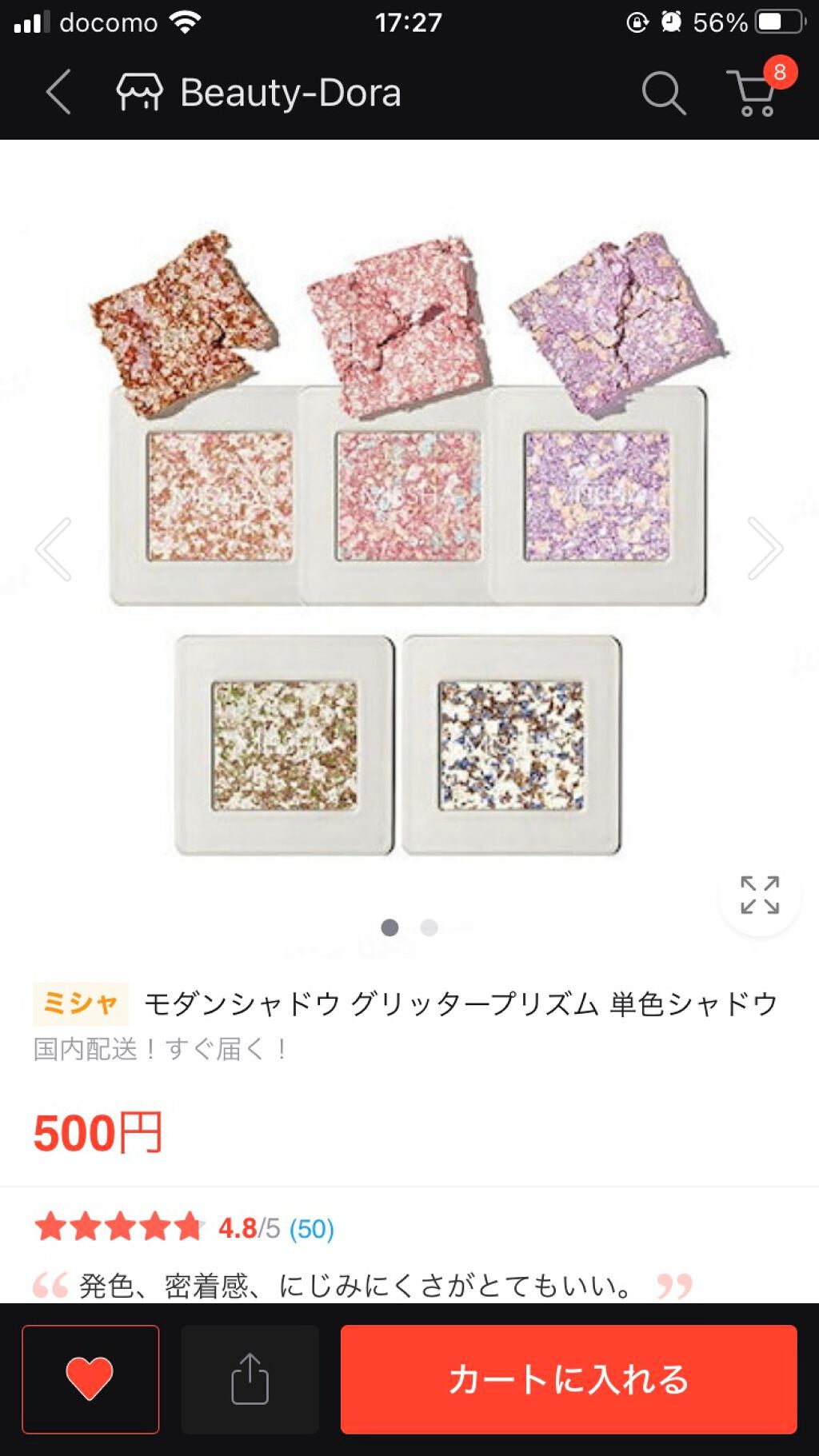Open the ミシャ brand tag
This screenshot has width=819, height=1456.
point(80,1003)
